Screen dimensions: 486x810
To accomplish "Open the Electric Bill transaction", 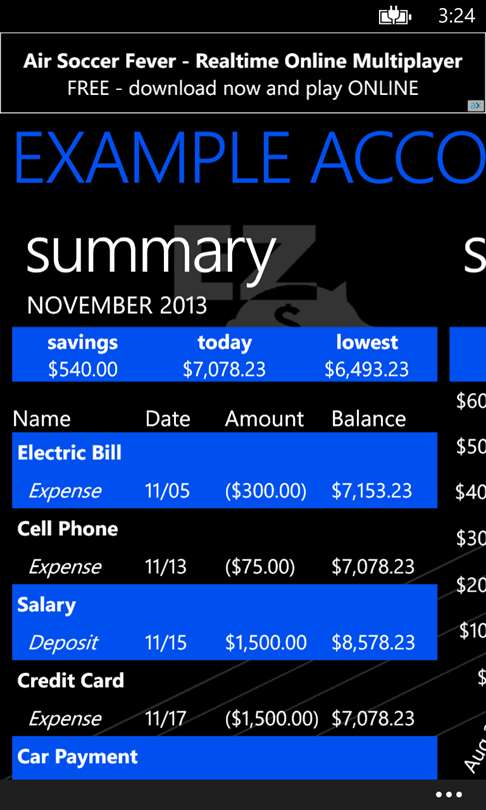I will click(x=225, y=471).
